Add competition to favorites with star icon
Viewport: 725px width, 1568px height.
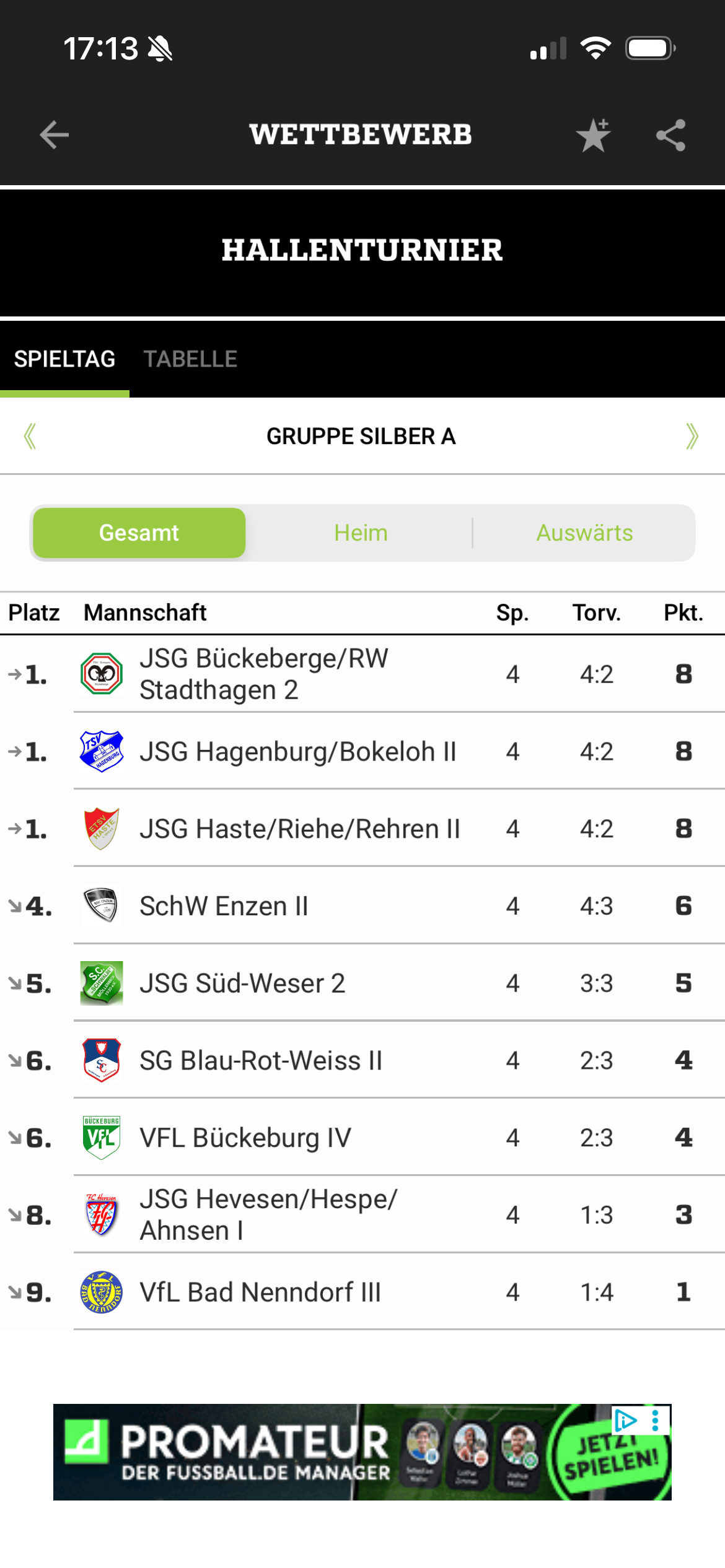pos(593,135)
